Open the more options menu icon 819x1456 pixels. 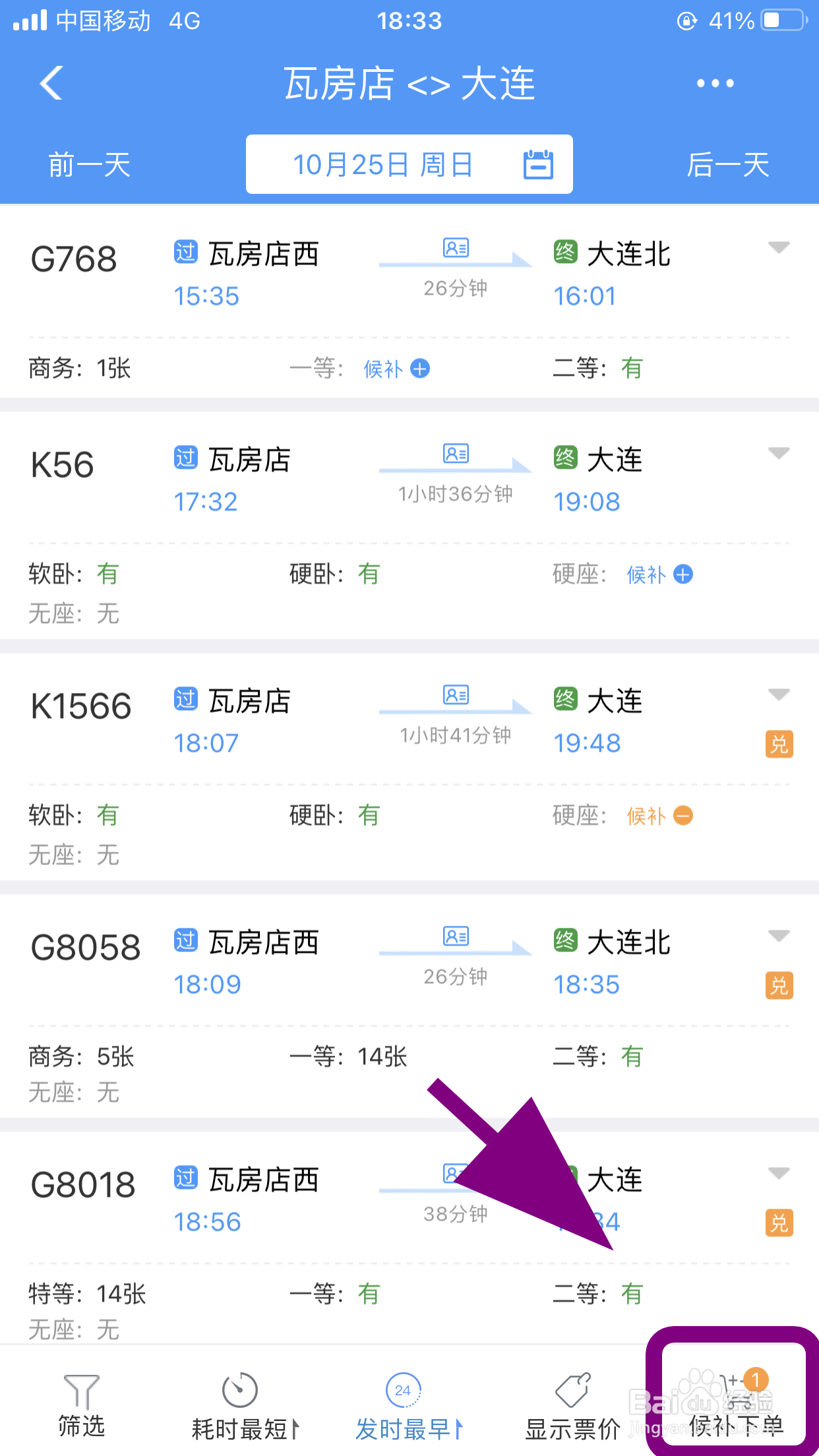[x=713, y=84]
